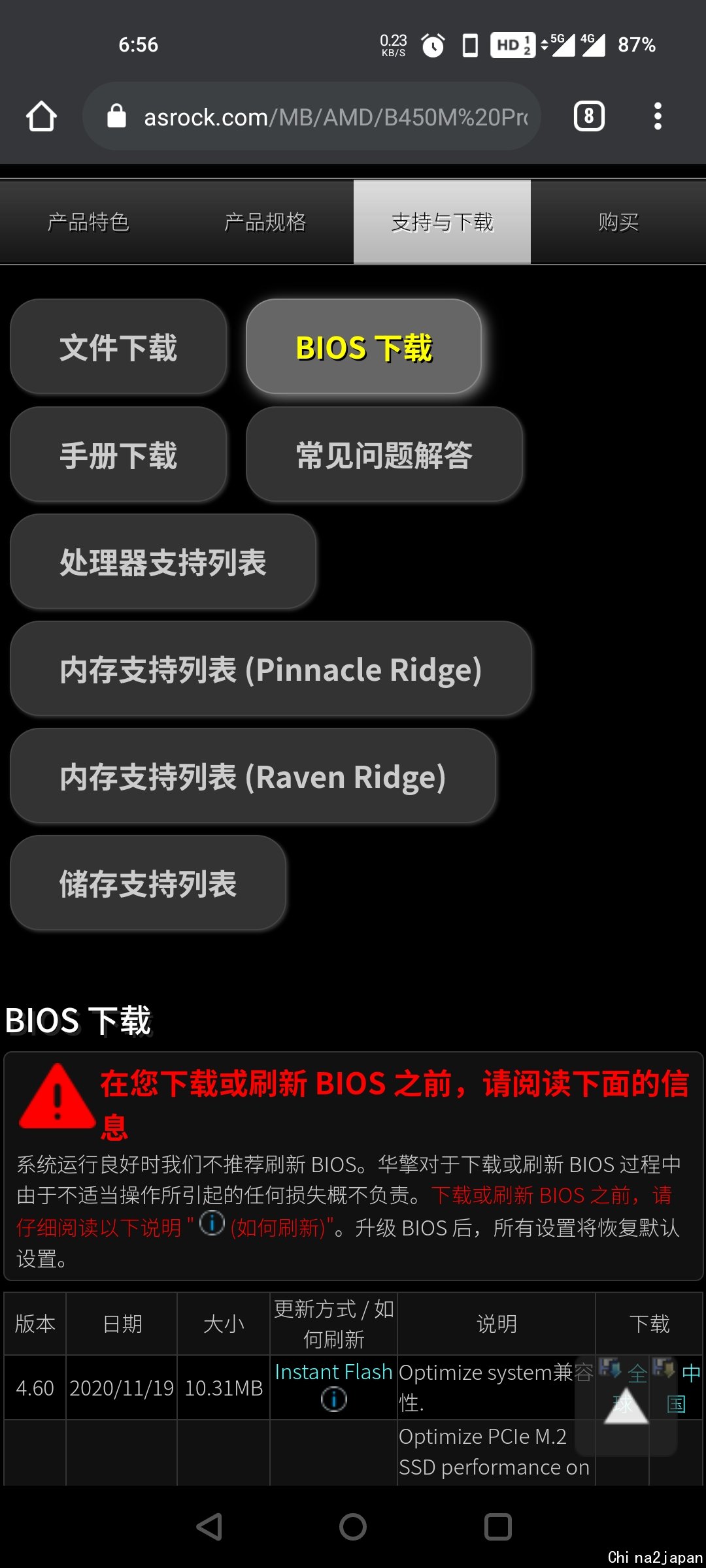Viewport: 706px width, 1568px height.
Task: Open 内存支持列表 for Raven Ridge
Action: pyautogui.click(x=253, y=776)
